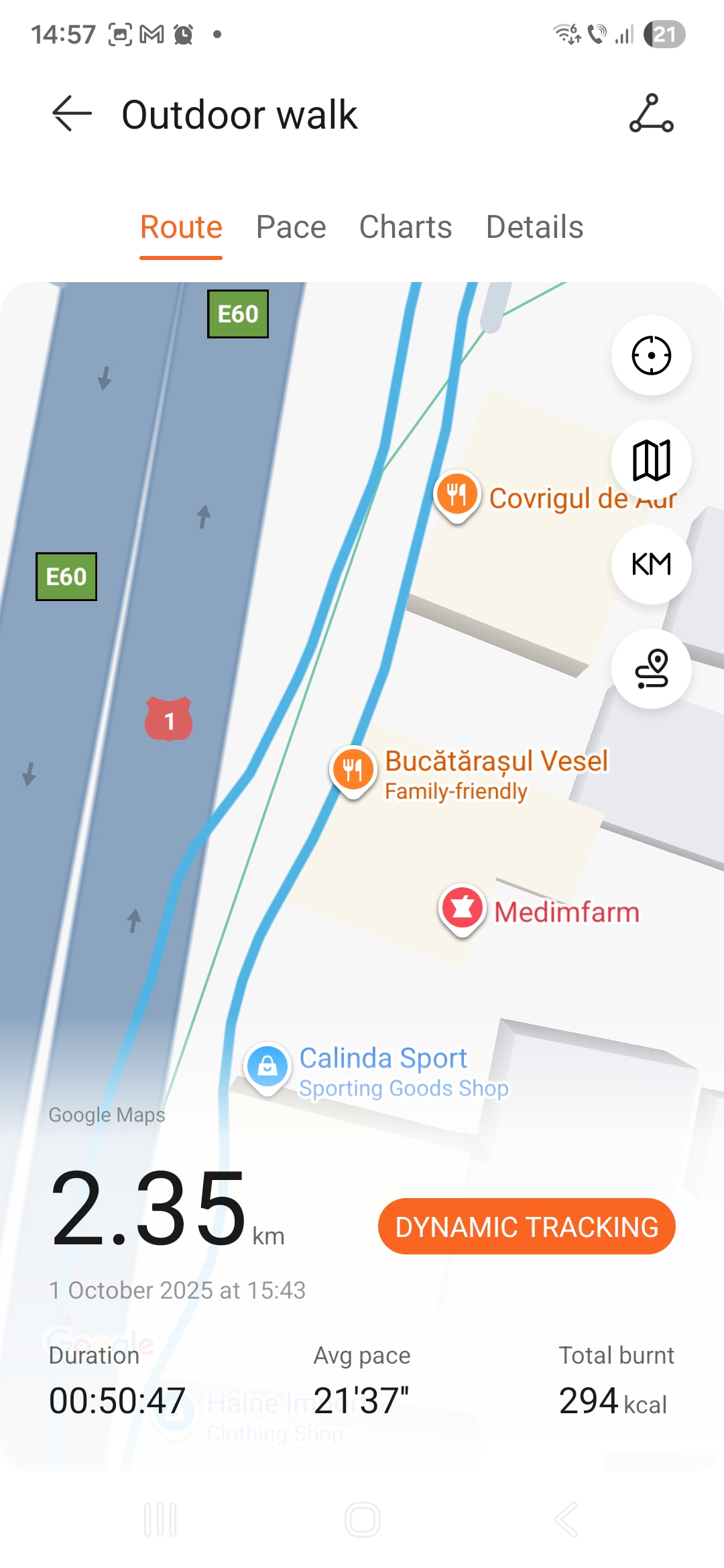The height and width of the screenshot is (1568, 724).
Task: Open the Details tab
Action: tap(534, 227)
